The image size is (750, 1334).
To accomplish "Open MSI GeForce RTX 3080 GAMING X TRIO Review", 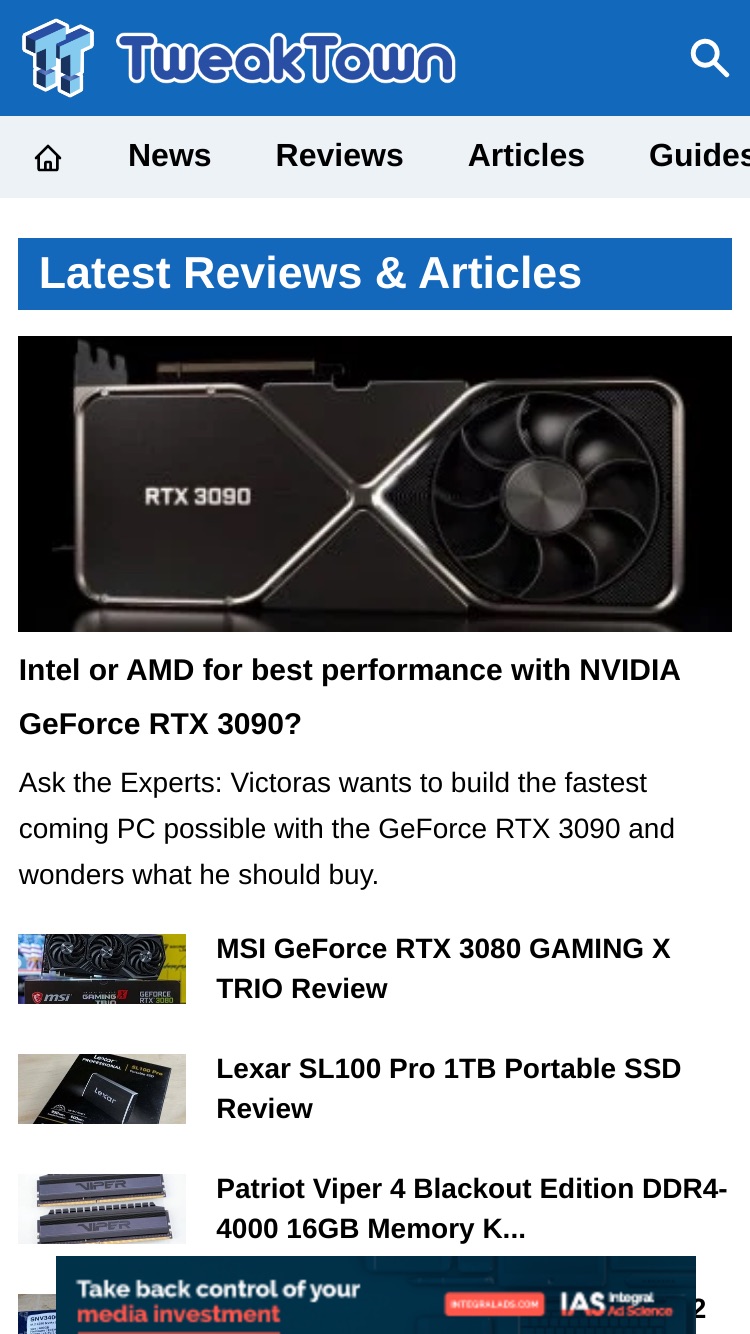I will pos(443,968).
